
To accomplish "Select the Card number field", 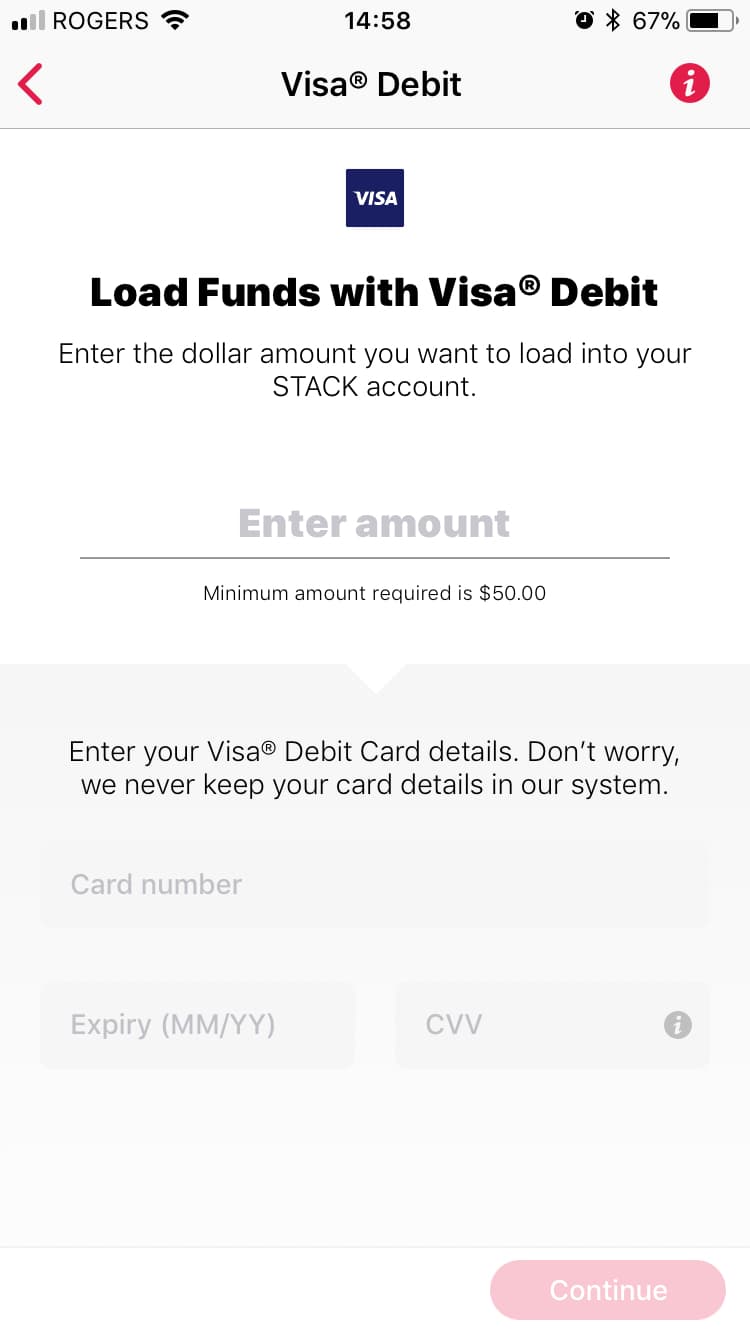I will tap(374, 884).
